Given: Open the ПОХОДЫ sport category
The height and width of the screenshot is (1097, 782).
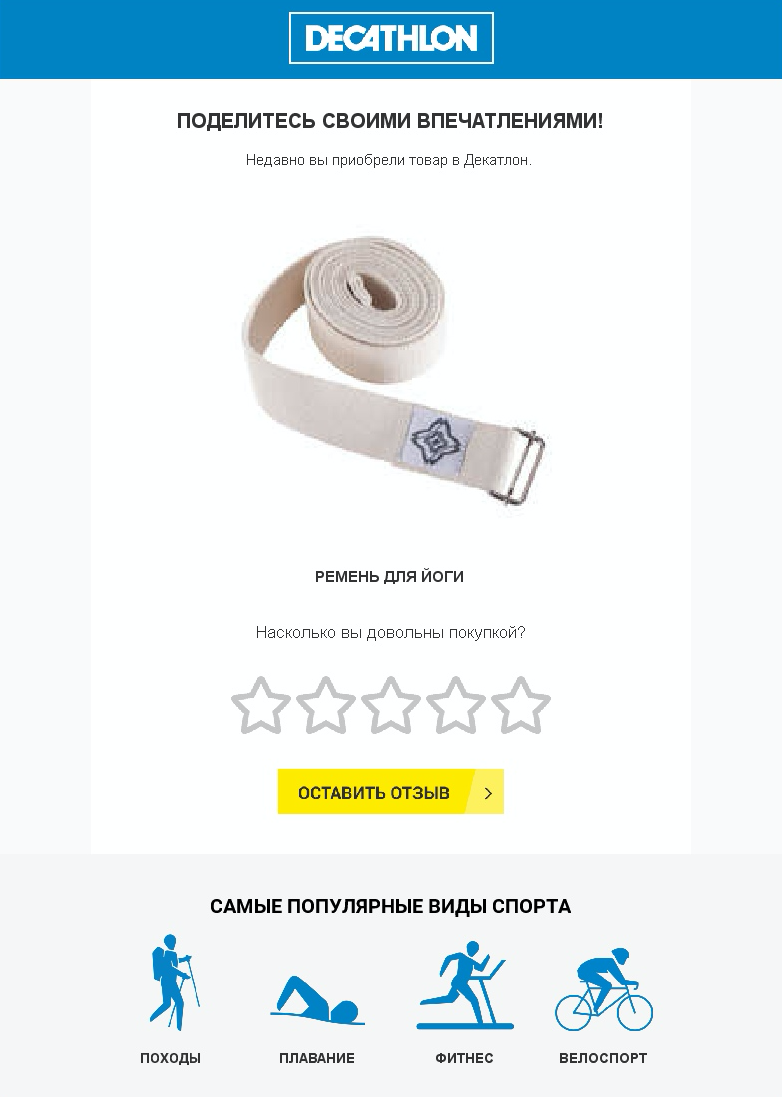Looking at the screenshot, I should point(171,998).
